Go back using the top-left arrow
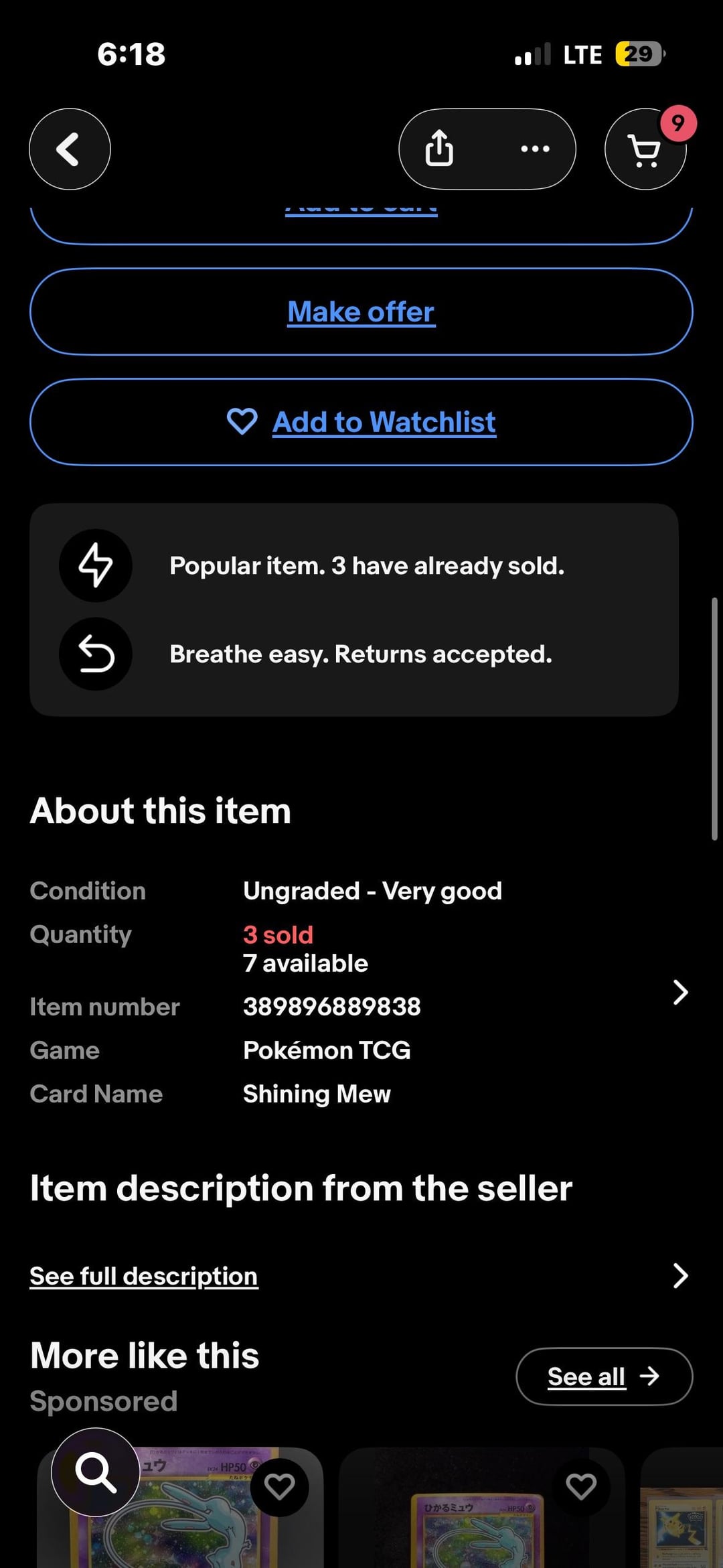 (70, 149)
